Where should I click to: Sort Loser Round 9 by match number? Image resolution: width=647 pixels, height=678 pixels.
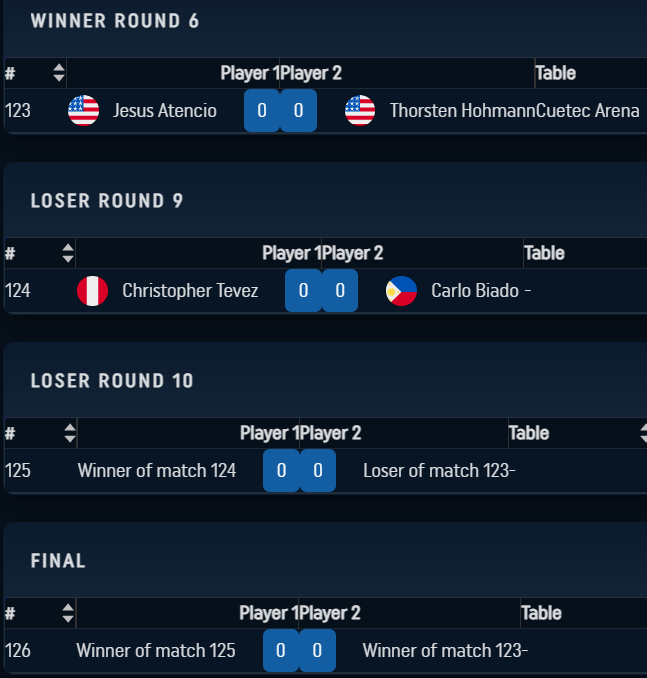(x=68, y=253)
